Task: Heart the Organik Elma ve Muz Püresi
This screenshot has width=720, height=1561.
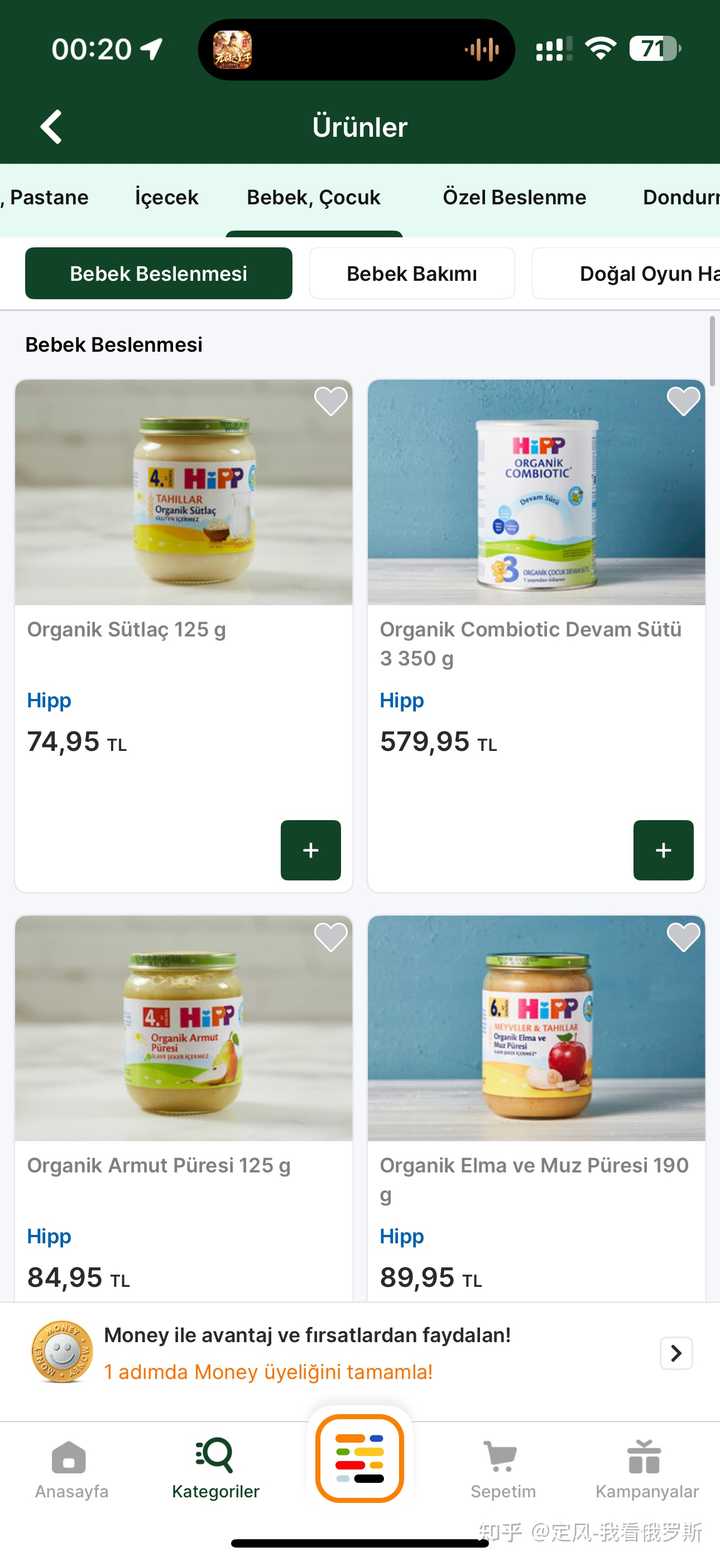Action: coord(683,937)
